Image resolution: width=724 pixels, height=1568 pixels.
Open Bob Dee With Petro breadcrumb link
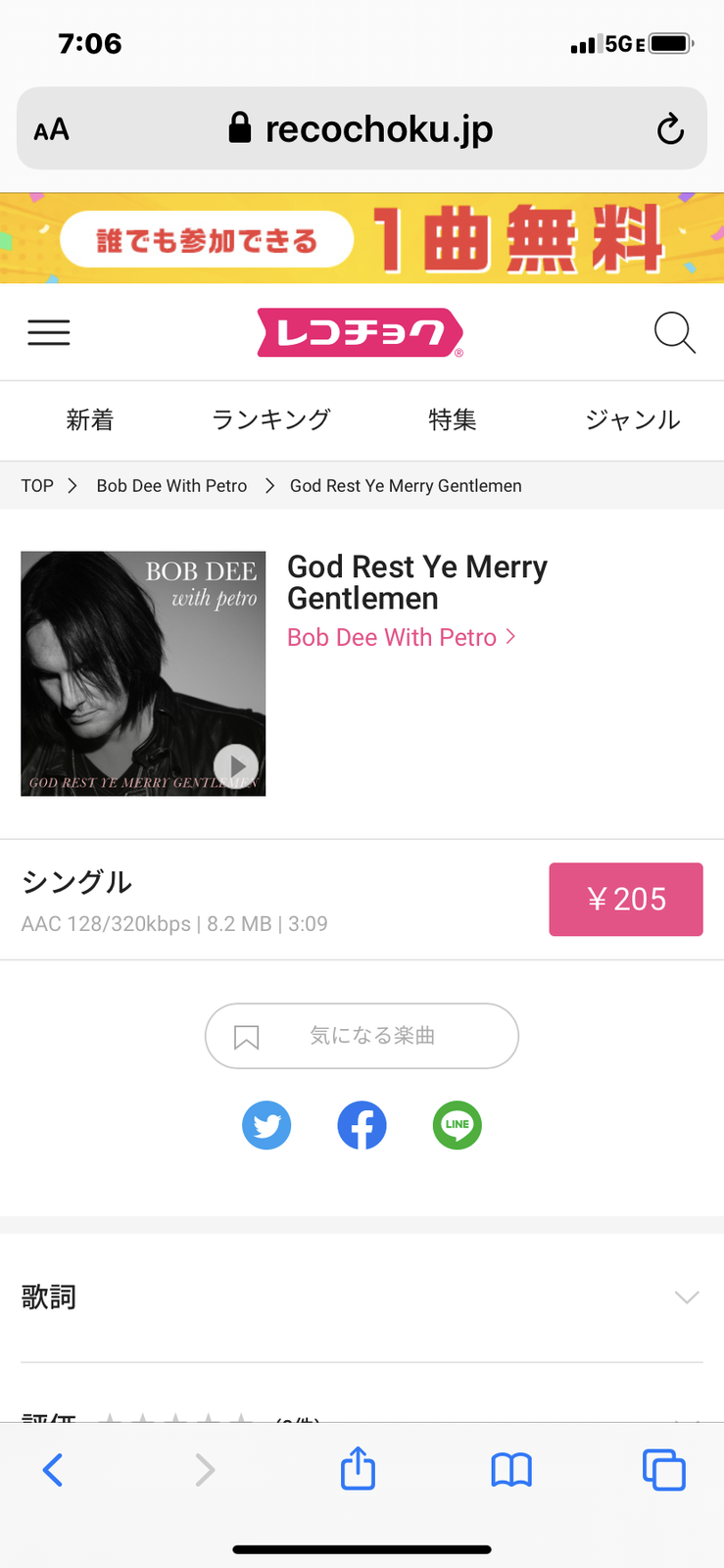click(x=171, y=486)
